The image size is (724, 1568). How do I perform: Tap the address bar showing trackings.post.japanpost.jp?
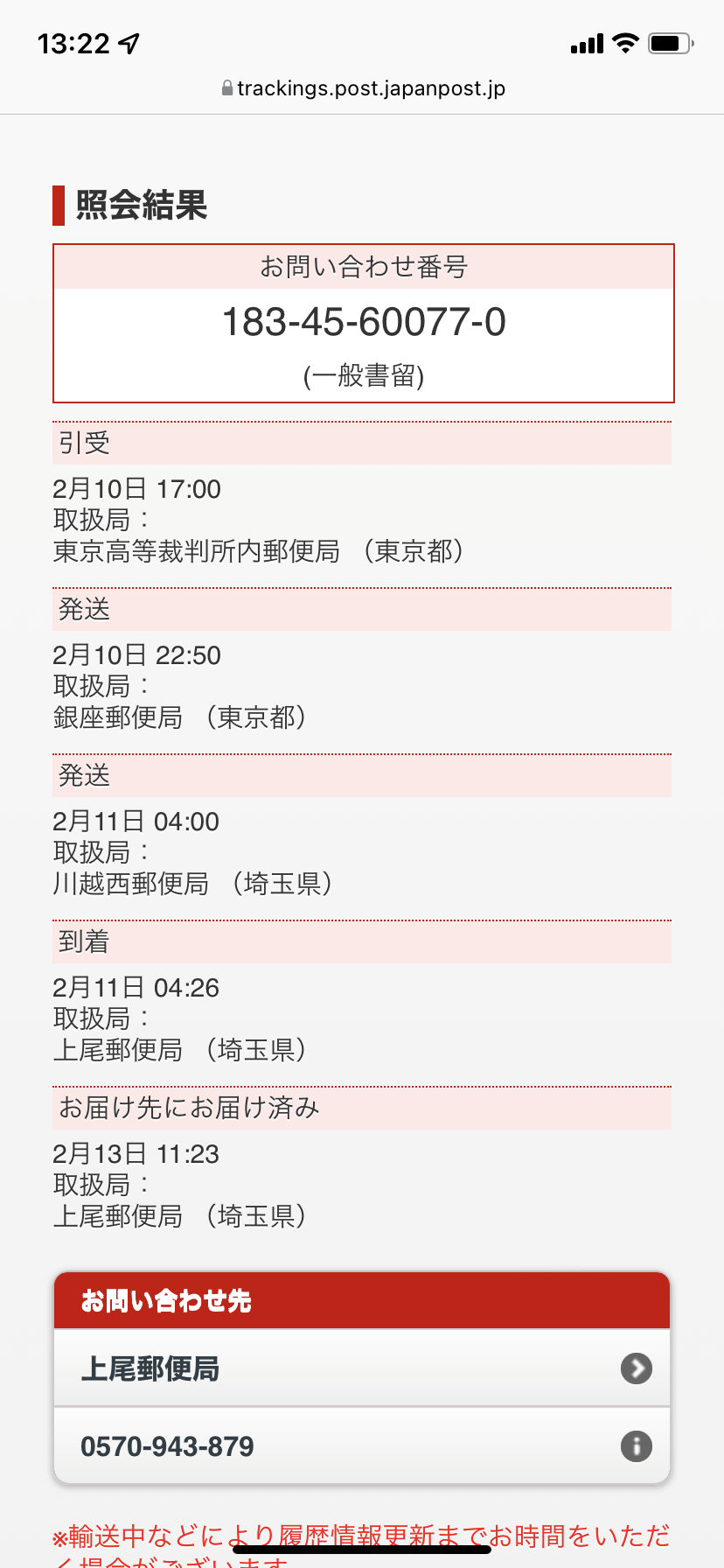click(x=363, y=88)
